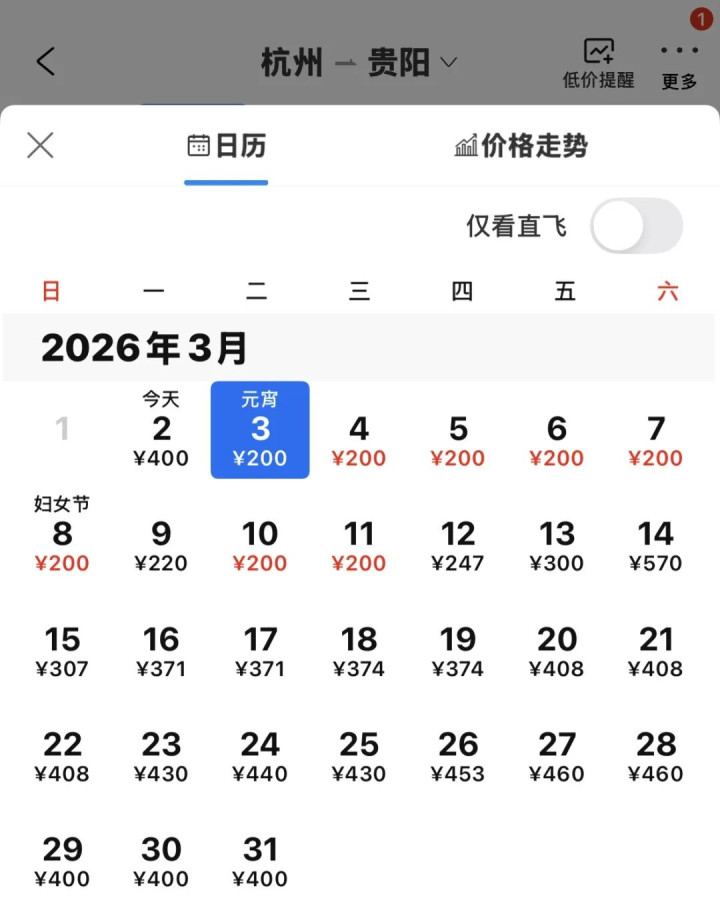Go back with the top-left arrow
Image resolution: width=720 pixels, height=916 pixels.
point(45,62)
